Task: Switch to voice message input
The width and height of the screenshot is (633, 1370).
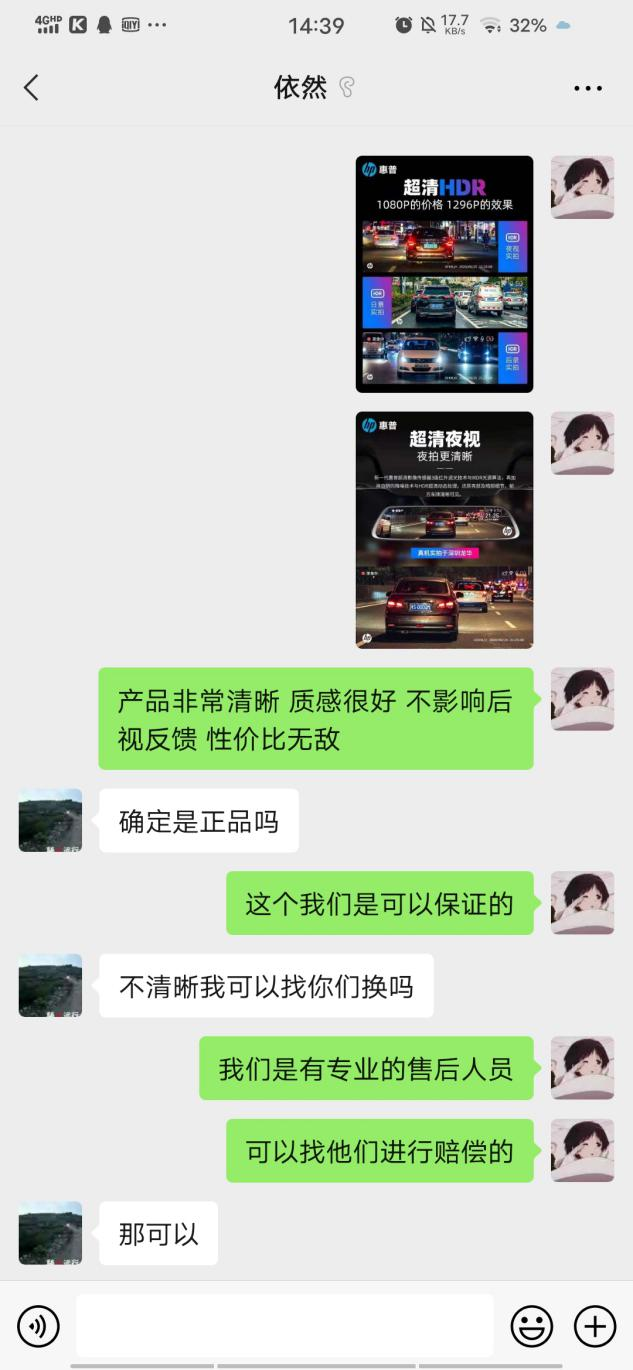Action: coord(39,1326)
